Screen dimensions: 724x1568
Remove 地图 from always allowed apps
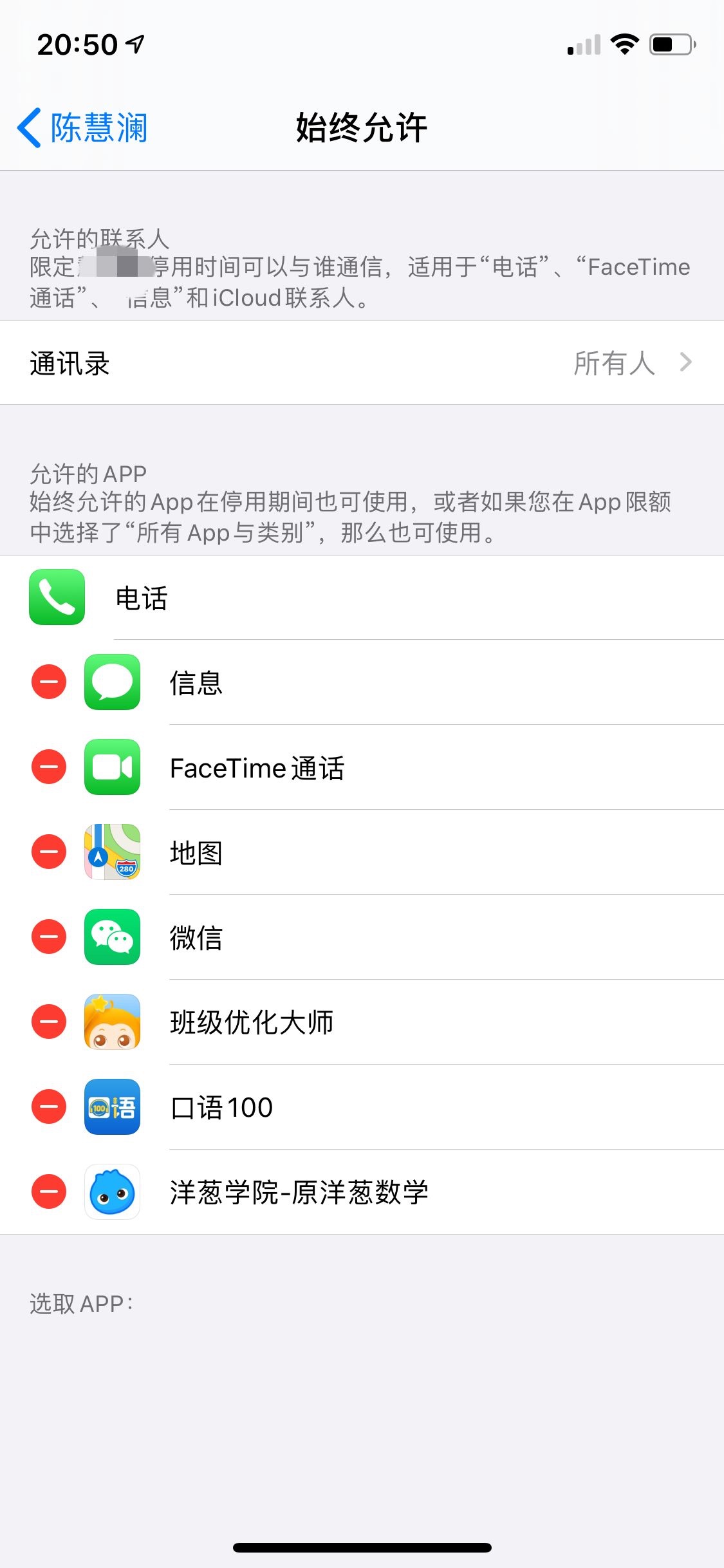click(49, 852)
